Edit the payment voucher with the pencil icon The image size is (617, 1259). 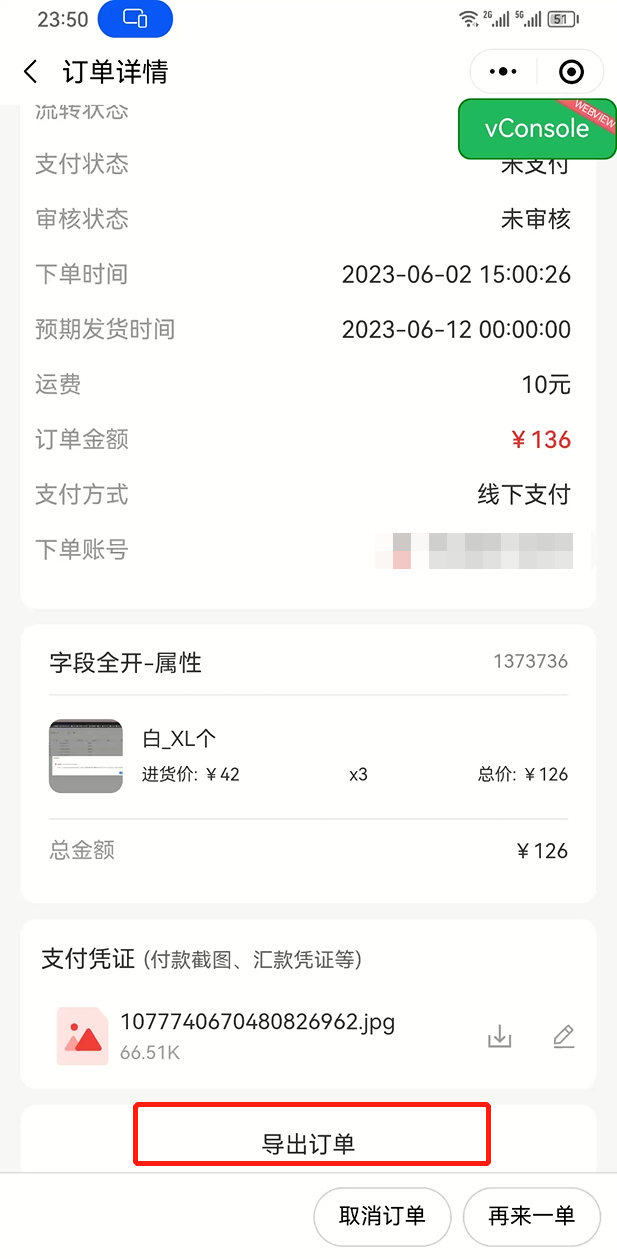click(564, 1037)
